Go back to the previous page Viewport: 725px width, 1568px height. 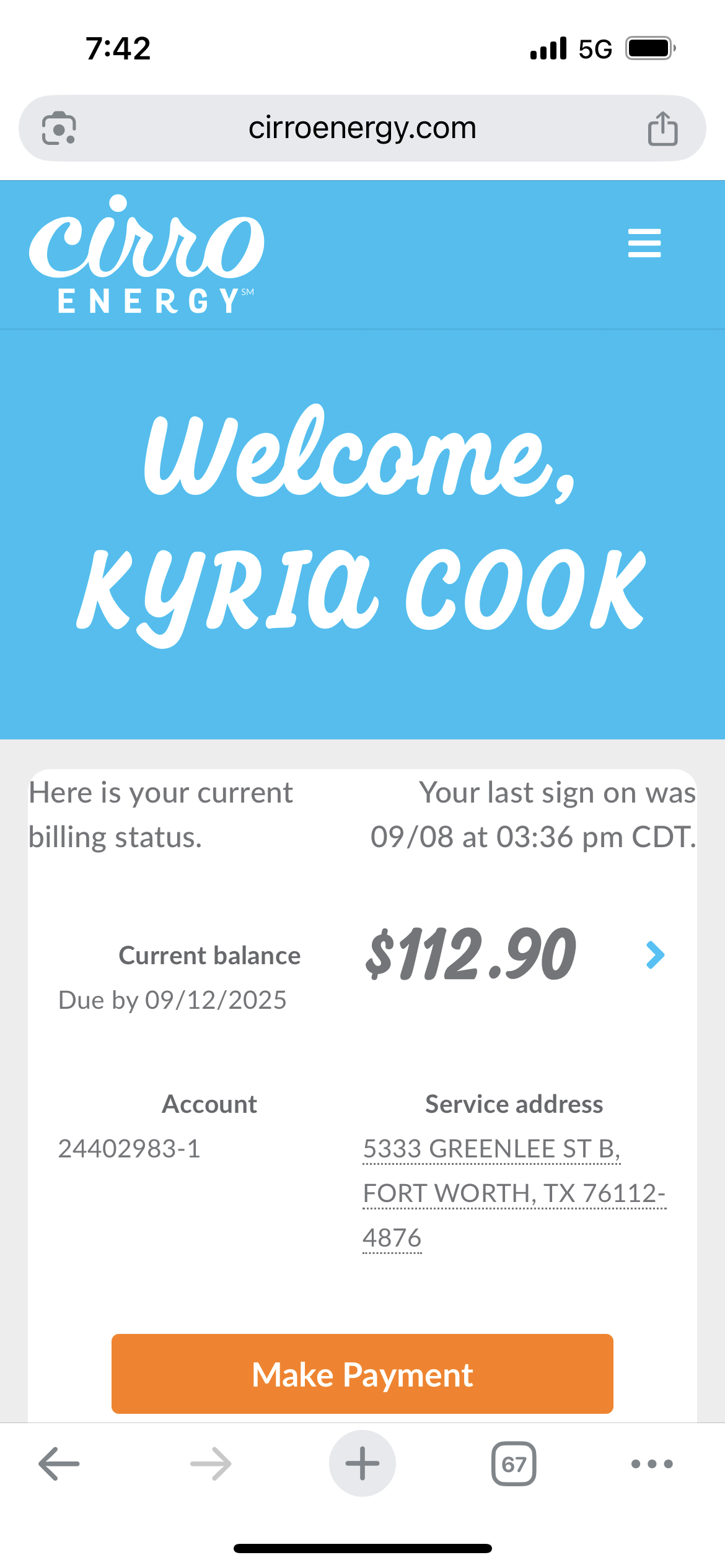(x=59, y=1464)
